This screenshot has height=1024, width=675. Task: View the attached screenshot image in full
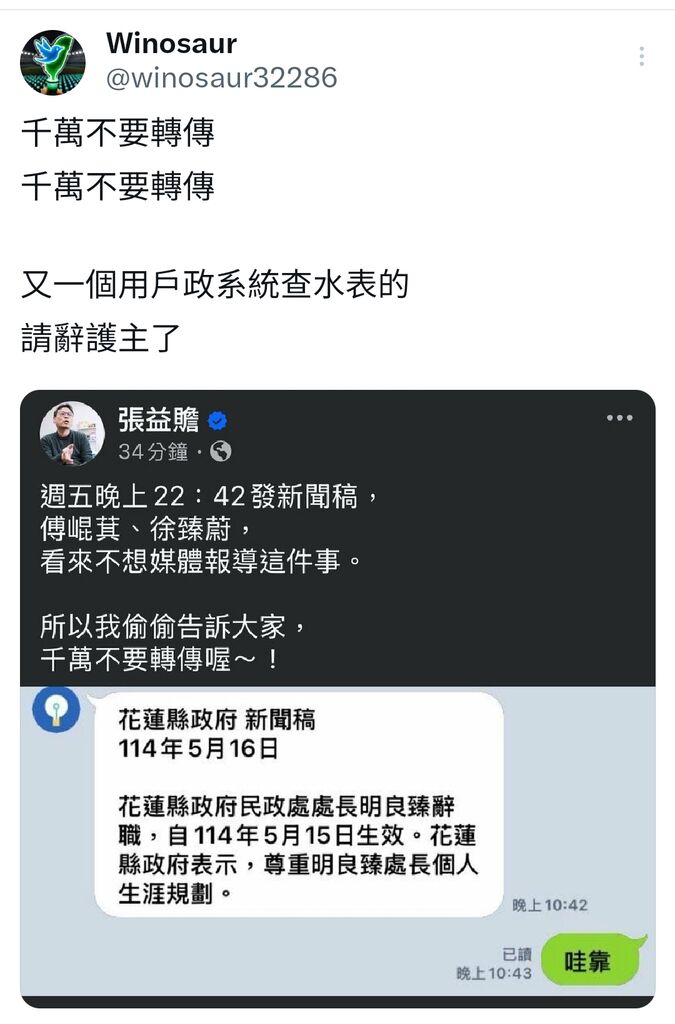(x=338, y=698)
